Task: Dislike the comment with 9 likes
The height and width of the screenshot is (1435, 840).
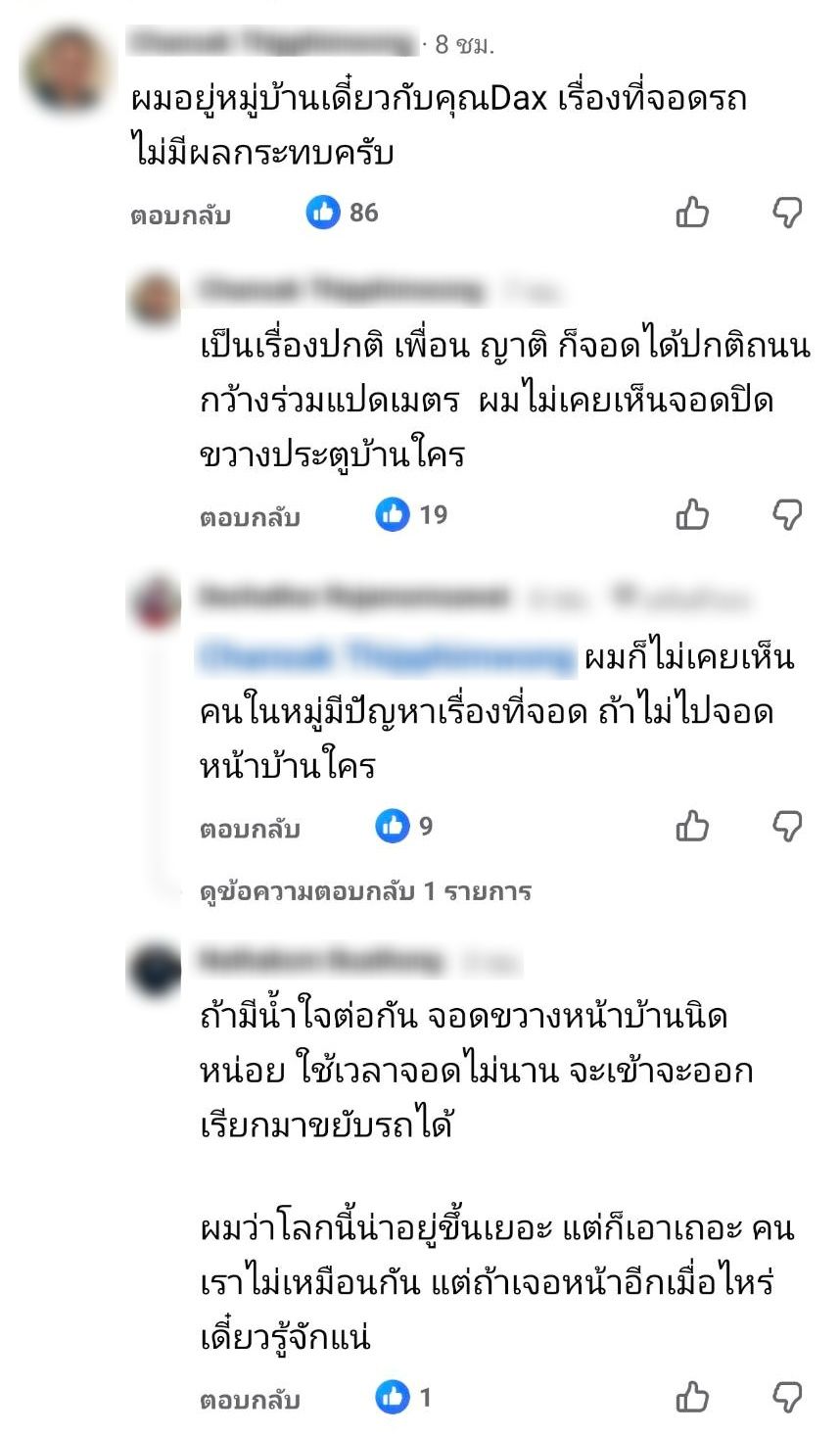Action: pos(787,826)
